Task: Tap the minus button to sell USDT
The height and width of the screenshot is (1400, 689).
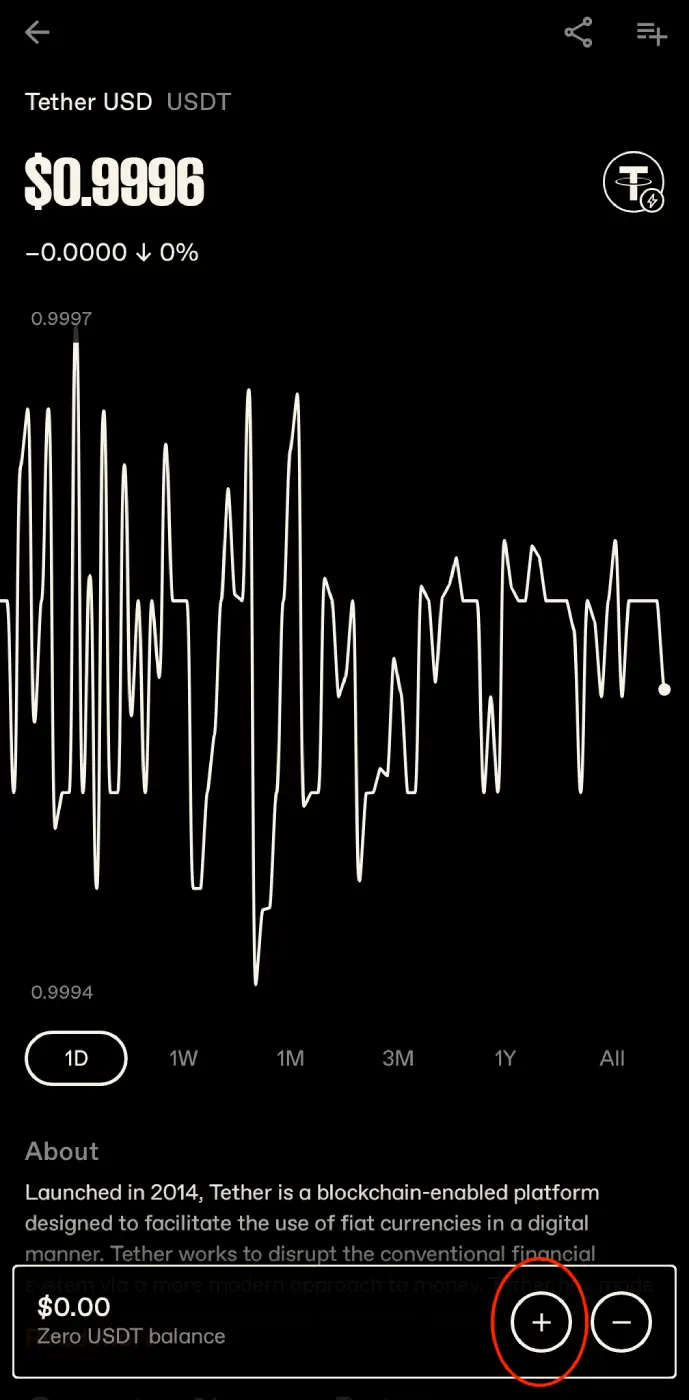Action: pos(621,1322)
